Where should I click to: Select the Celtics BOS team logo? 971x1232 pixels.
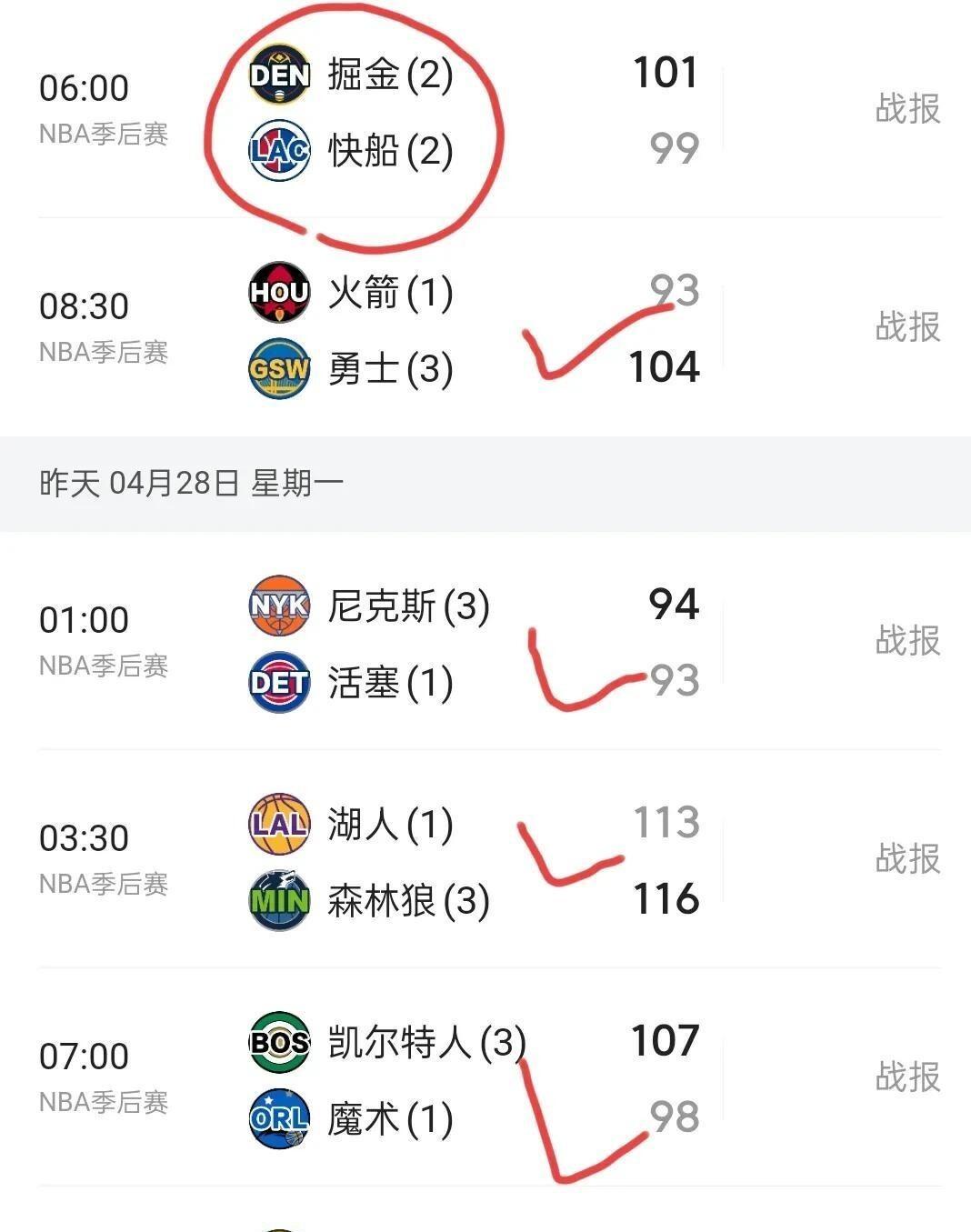click(278, 1044)
